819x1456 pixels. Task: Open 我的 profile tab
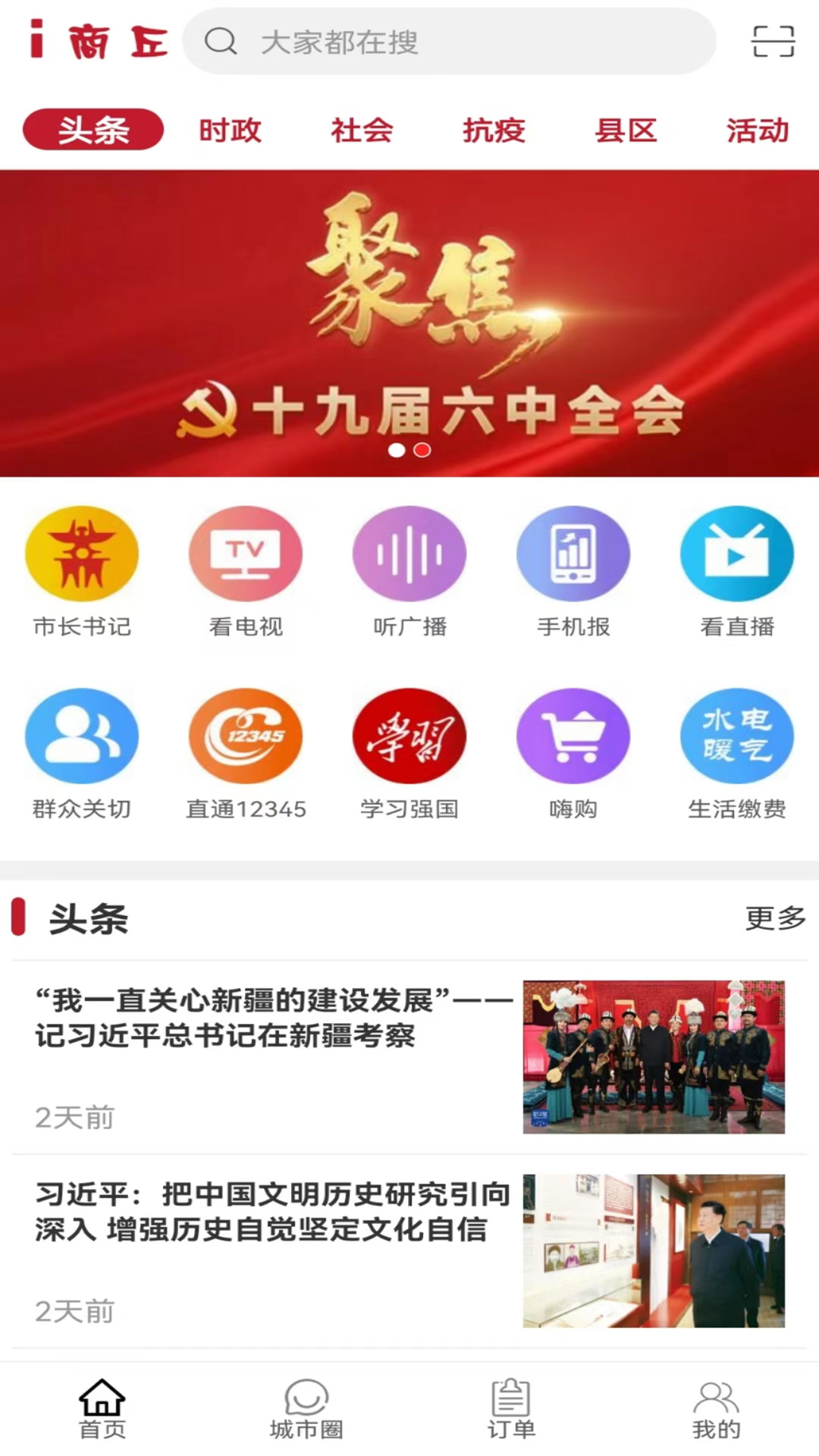[716, 1409]
